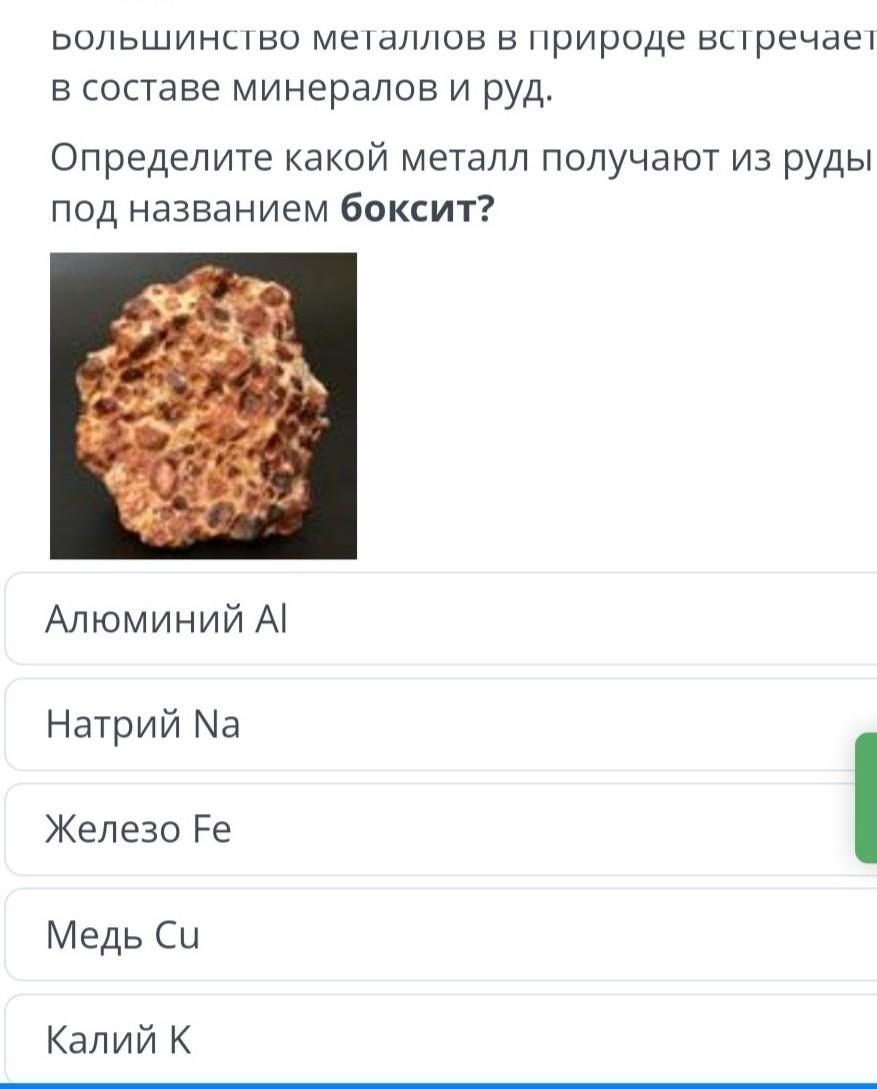The width and height of the screenshot is (877, 1089).
Task: Select the answer Алюминий Al
Action: (x=440, y=620)
